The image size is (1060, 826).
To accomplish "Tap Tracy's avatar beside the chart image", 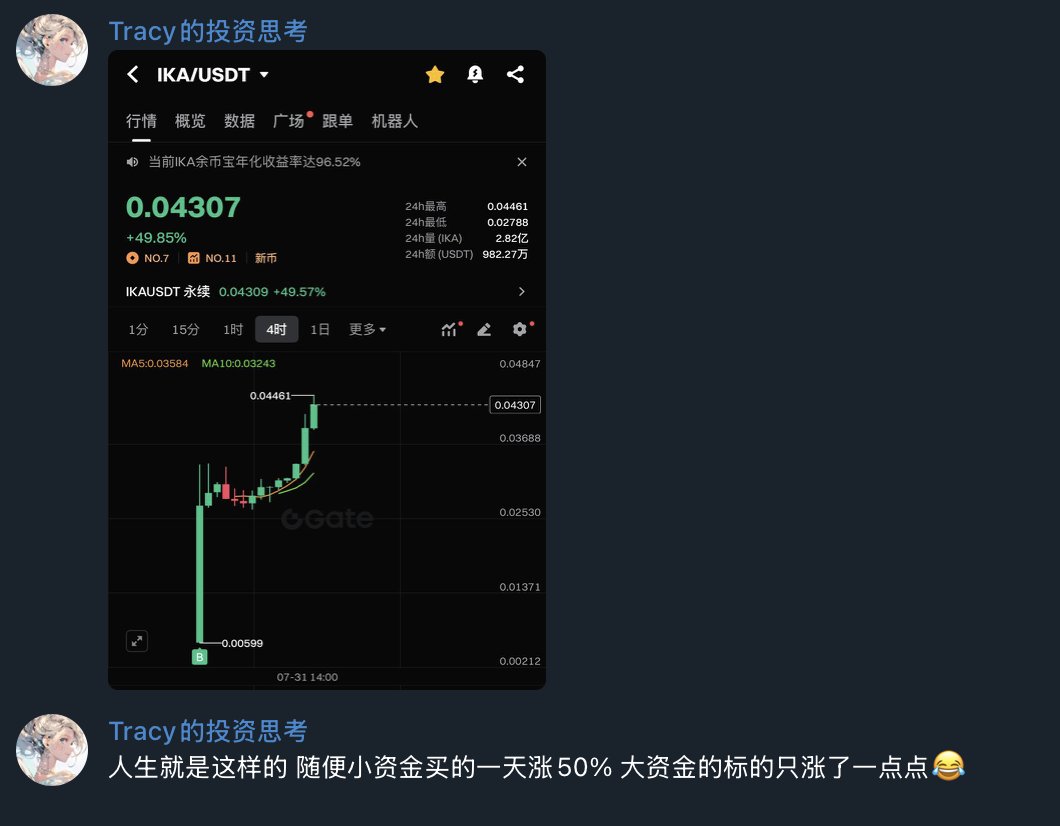I will pyautogui.click(x=52, y=50).
